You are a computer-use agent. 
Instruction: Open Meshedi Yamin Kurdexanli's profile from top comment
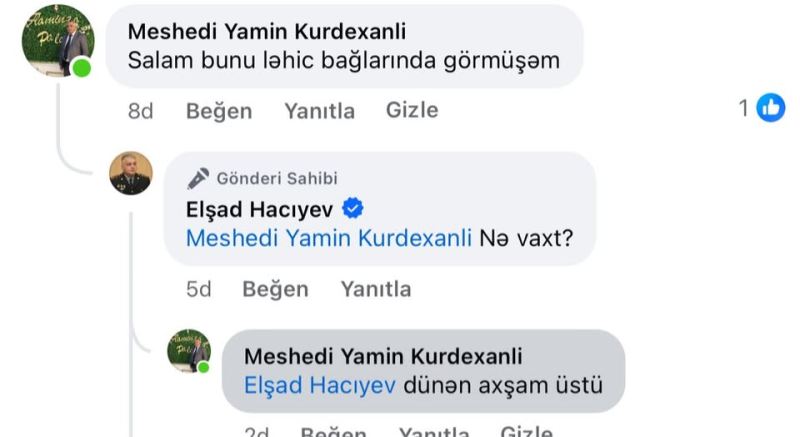click(266, 31)
